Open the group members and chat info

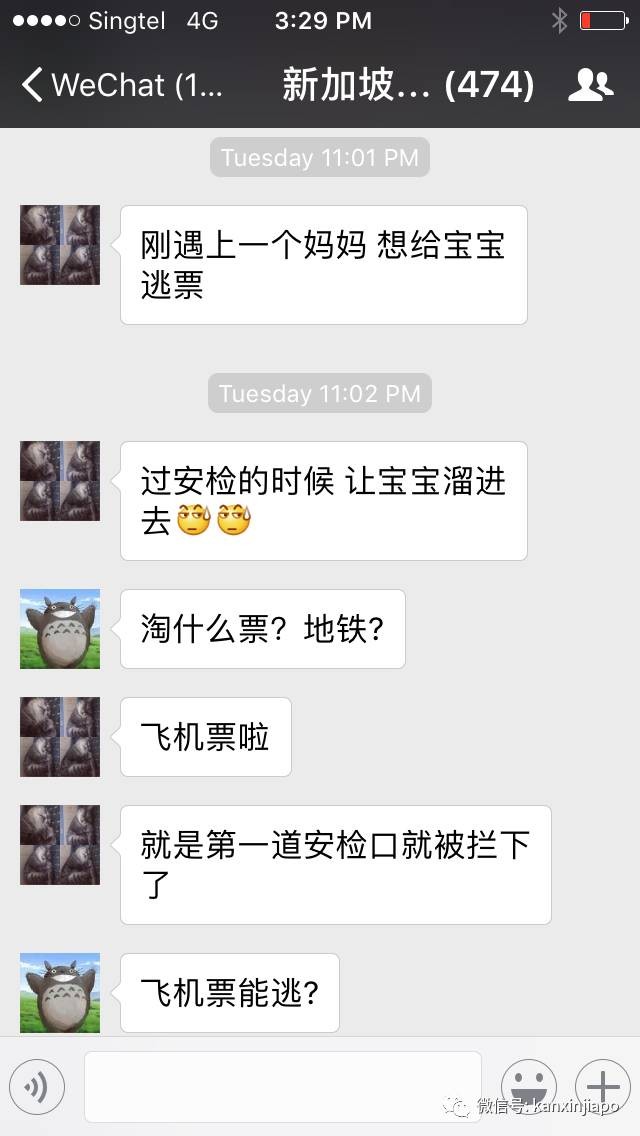click(590, 85)
